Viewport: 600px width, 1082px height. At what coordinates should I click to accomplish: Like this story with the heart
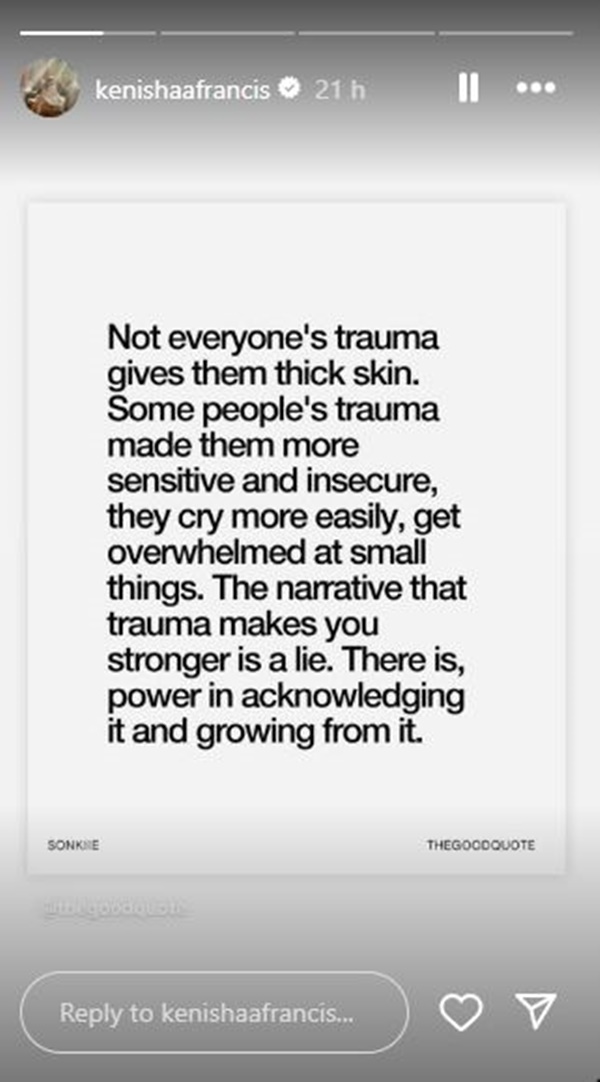[x=461, y=1013]
